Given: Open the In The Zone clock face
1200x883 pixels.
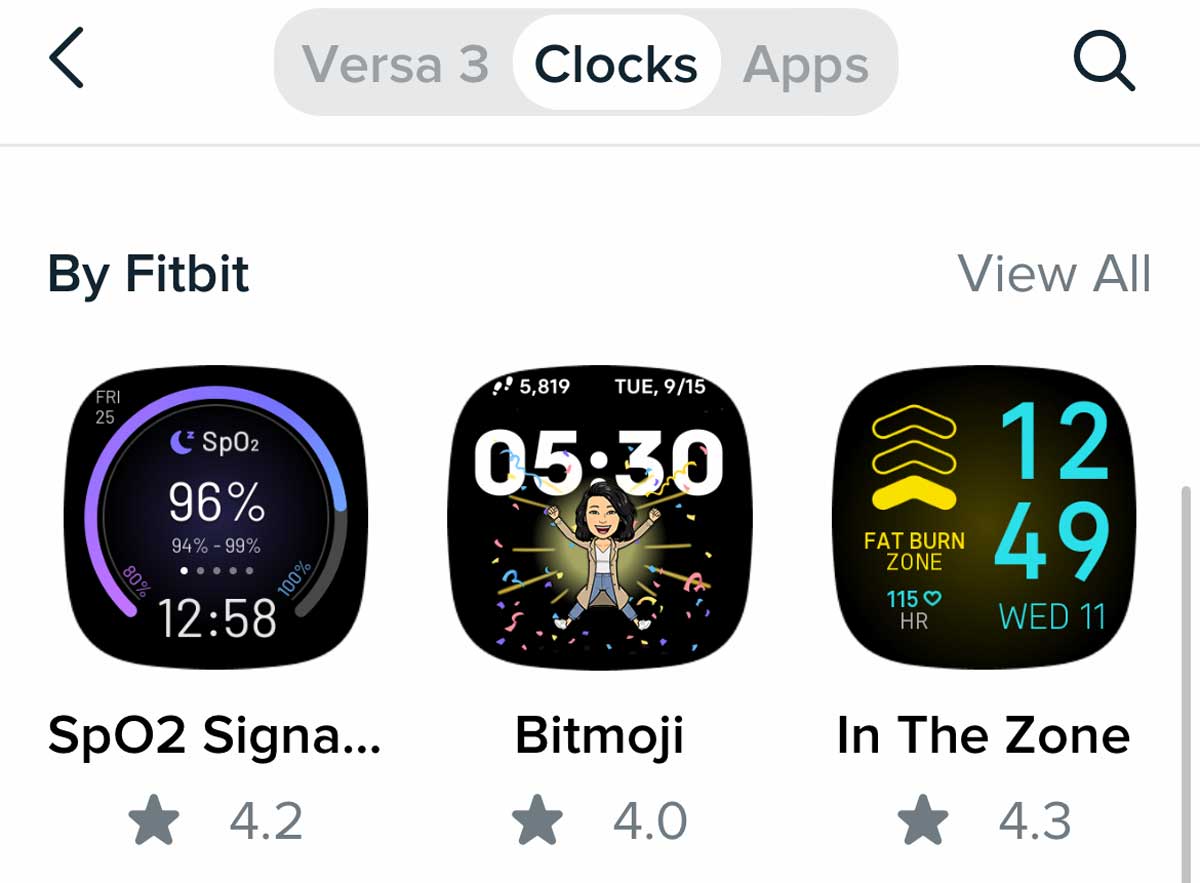Looking at the screenshot, I should pyautogui.click(x=983, y=517).
